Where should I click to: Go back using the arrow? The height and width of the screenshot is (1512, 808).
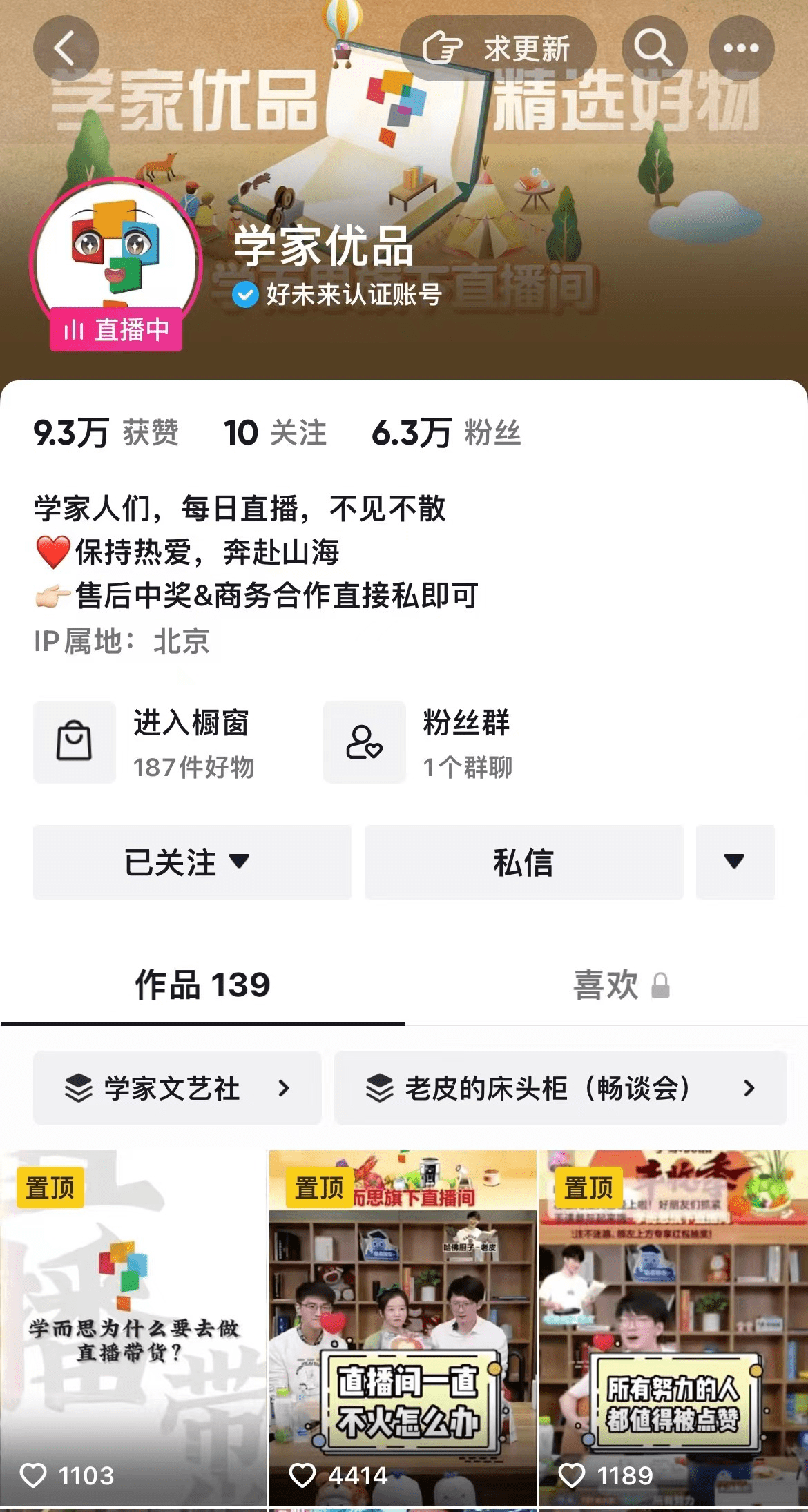pos(66,49)
